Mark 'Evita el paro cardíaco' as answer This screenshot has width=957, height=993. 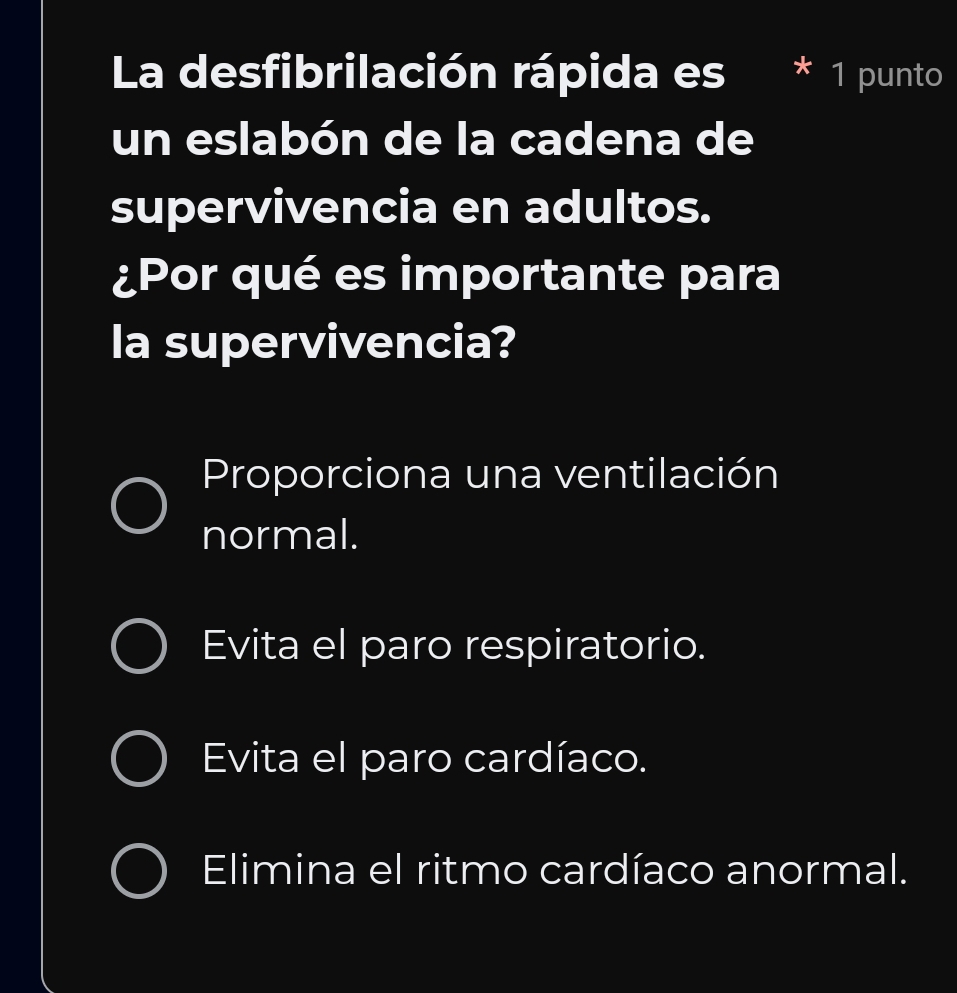pos(138,760)
